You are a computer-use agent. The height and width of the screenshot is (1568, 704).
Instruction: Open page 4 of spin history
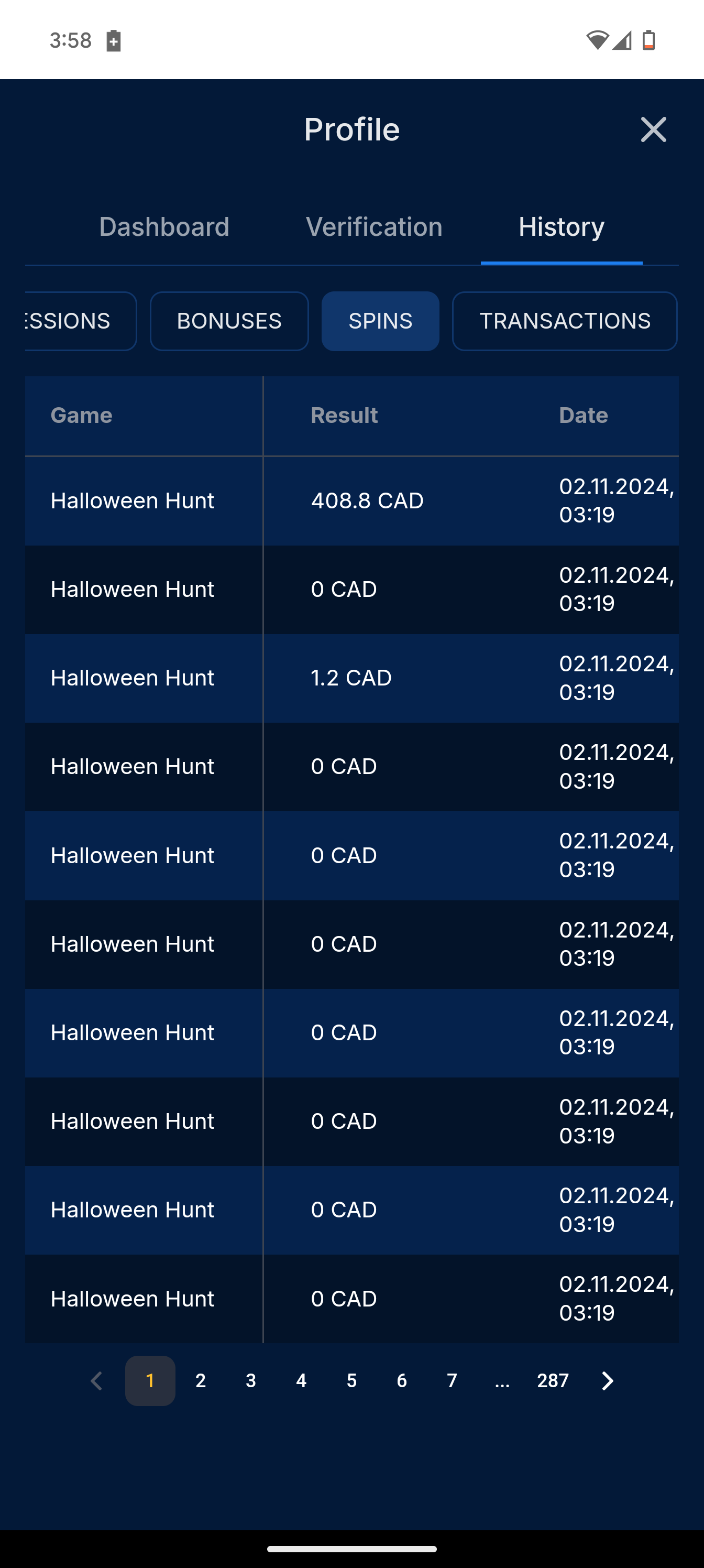pyautogui.click(x=301, y=1380)
